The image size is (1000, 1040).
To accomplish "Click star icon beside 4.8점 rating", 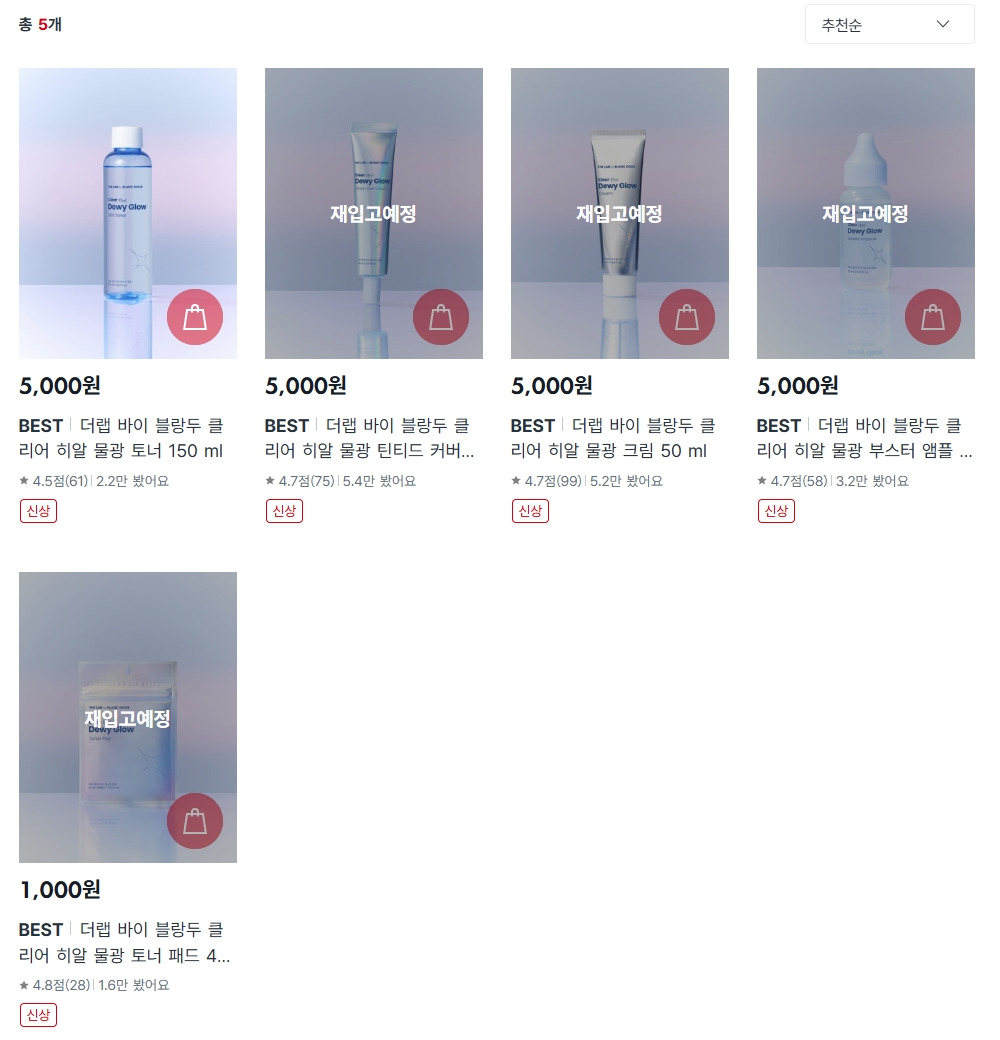I will [x=25, y=985].
